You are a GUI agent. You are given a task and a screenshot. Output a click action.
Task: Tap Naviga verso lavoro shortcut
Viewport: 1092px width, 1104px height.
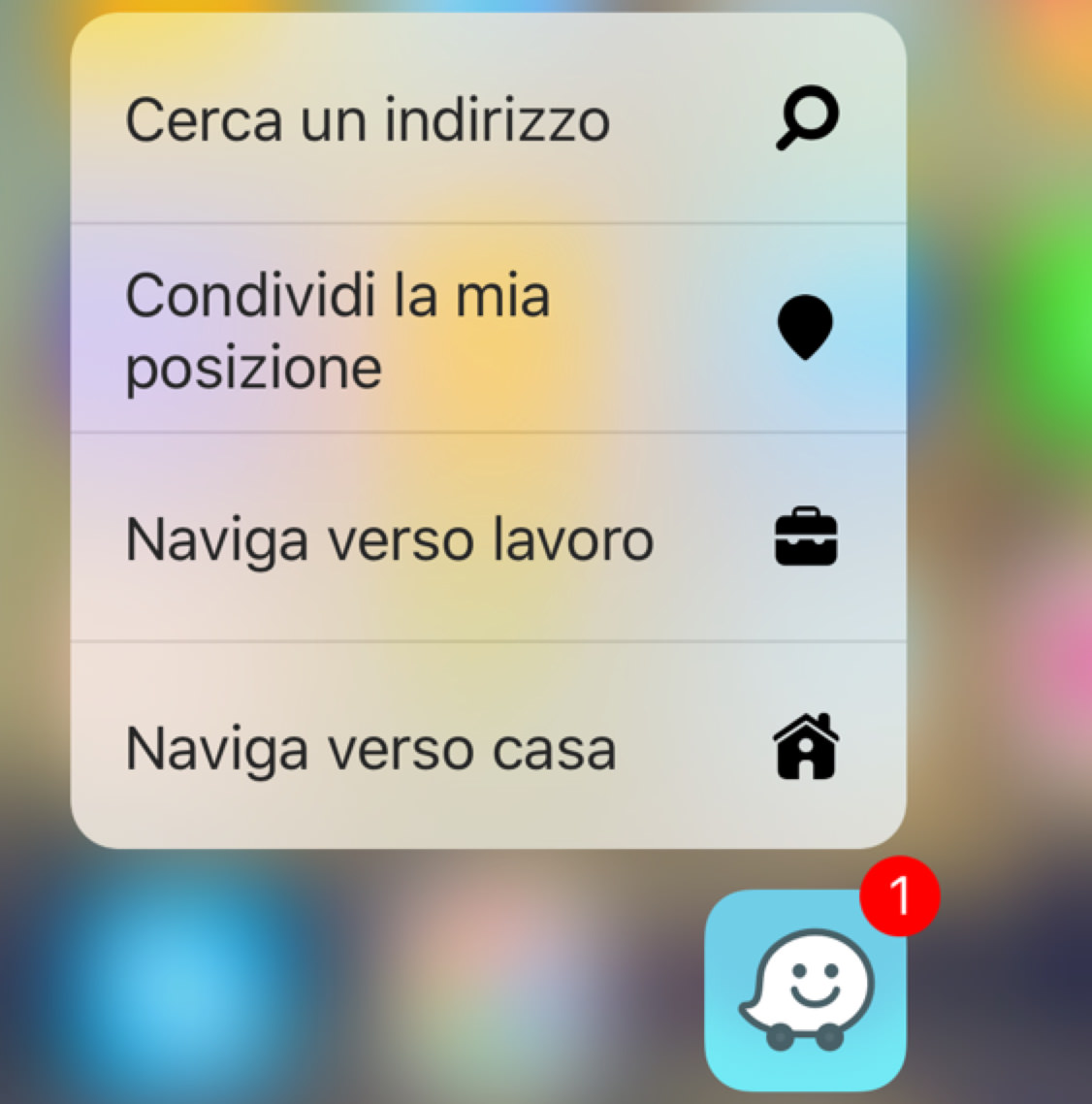(487, 538)
